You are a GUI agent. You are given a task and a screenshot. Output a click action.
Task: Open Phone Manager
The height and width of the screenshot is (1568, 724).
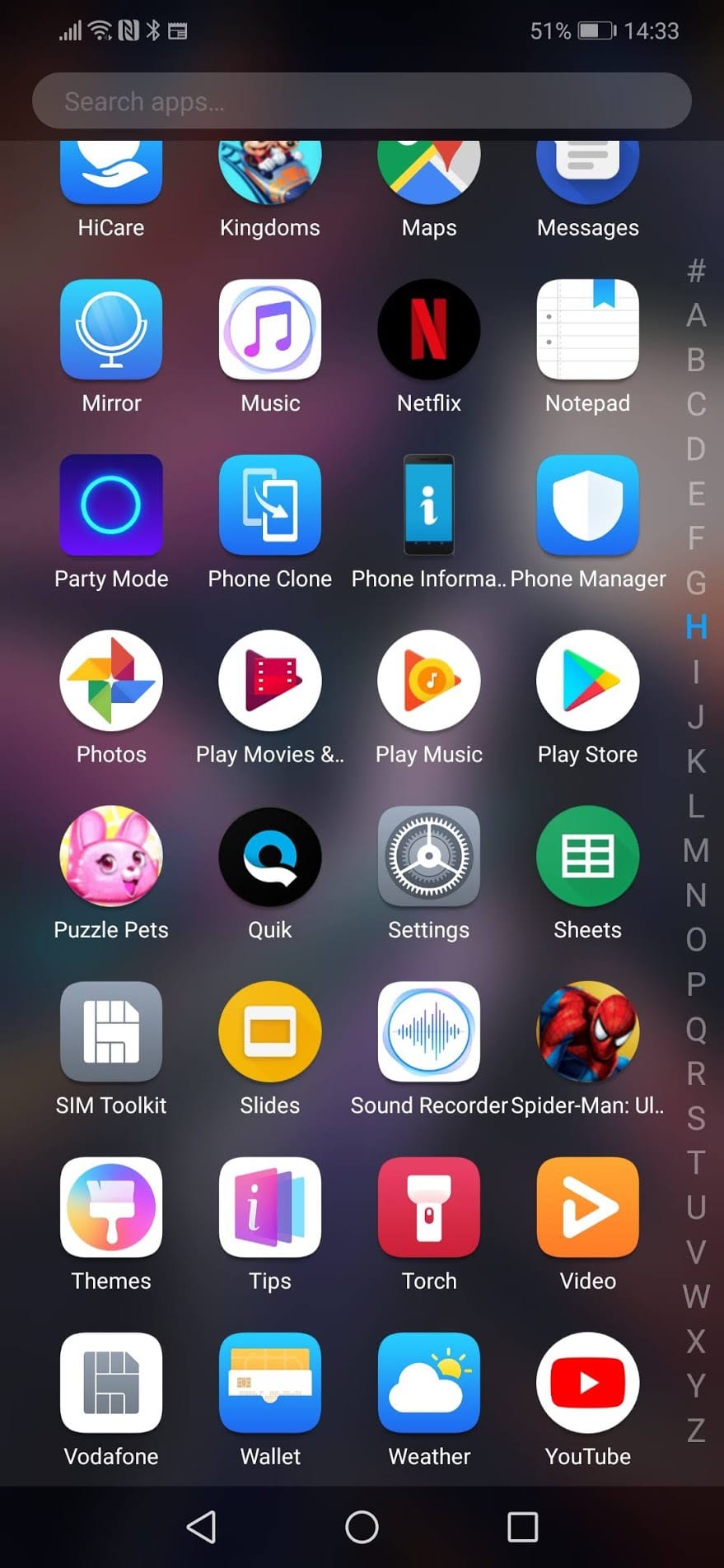(x=587, y=505)
